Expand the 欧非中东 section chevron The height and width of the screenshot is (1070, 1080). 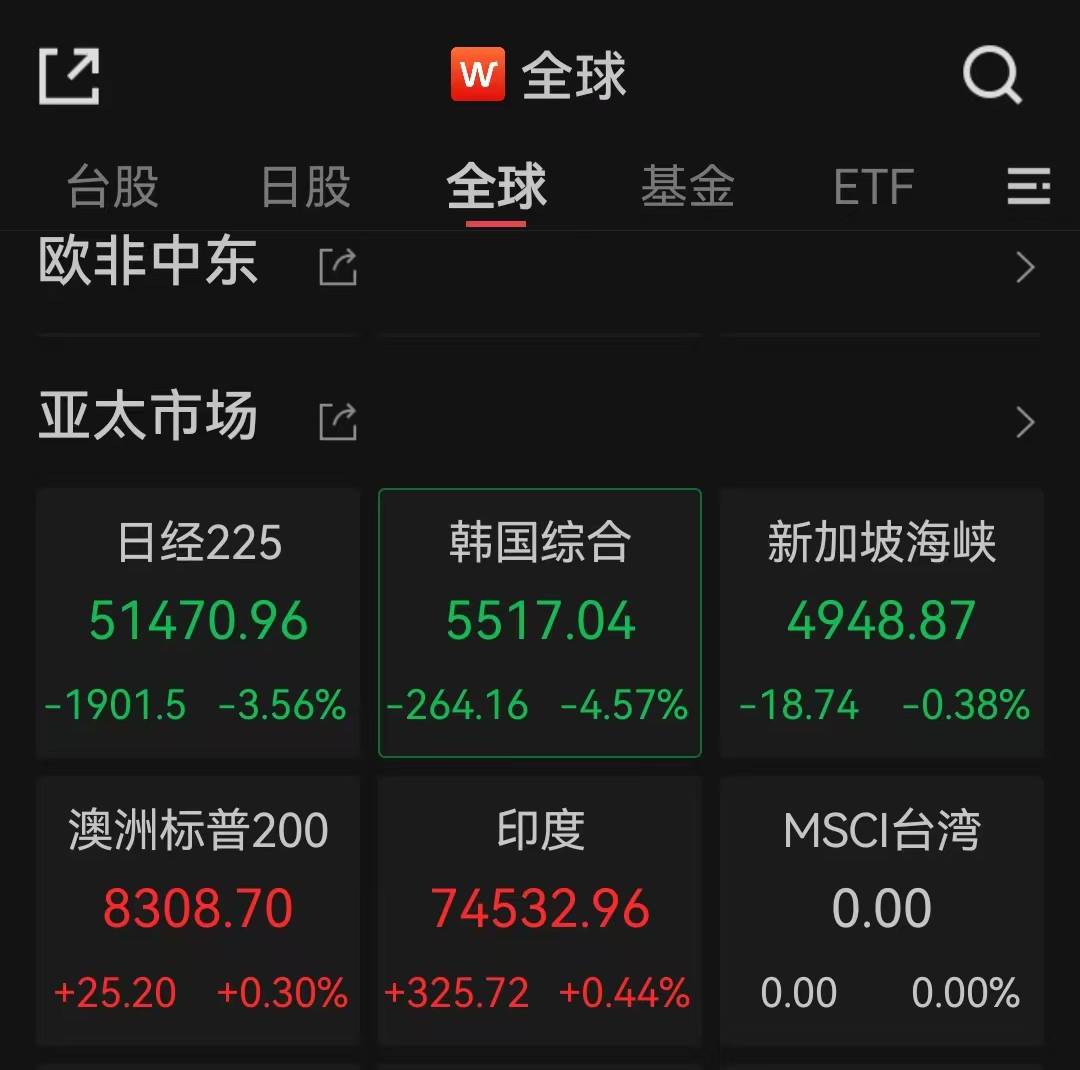1025,267
